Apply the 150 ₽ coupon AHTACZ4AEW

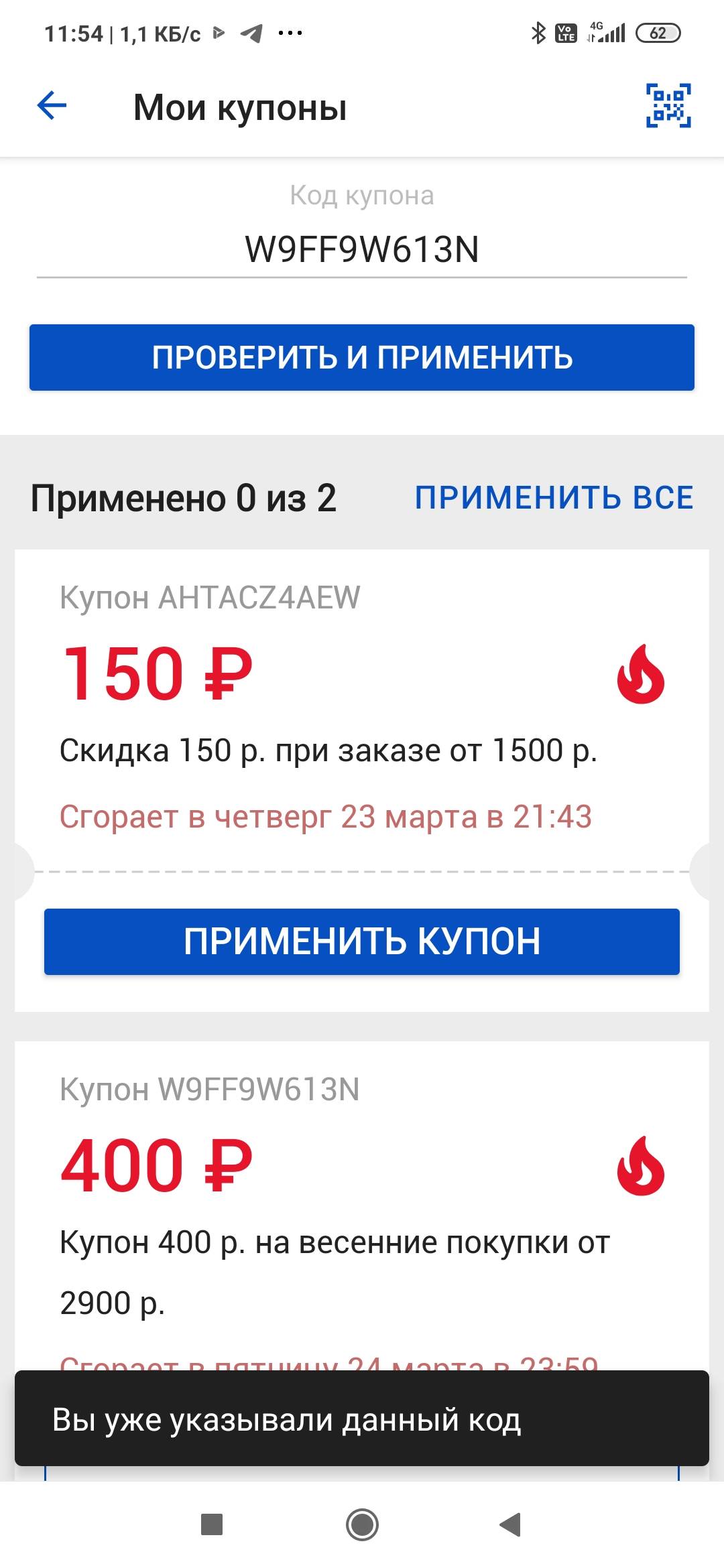click(x=362, y=941)
